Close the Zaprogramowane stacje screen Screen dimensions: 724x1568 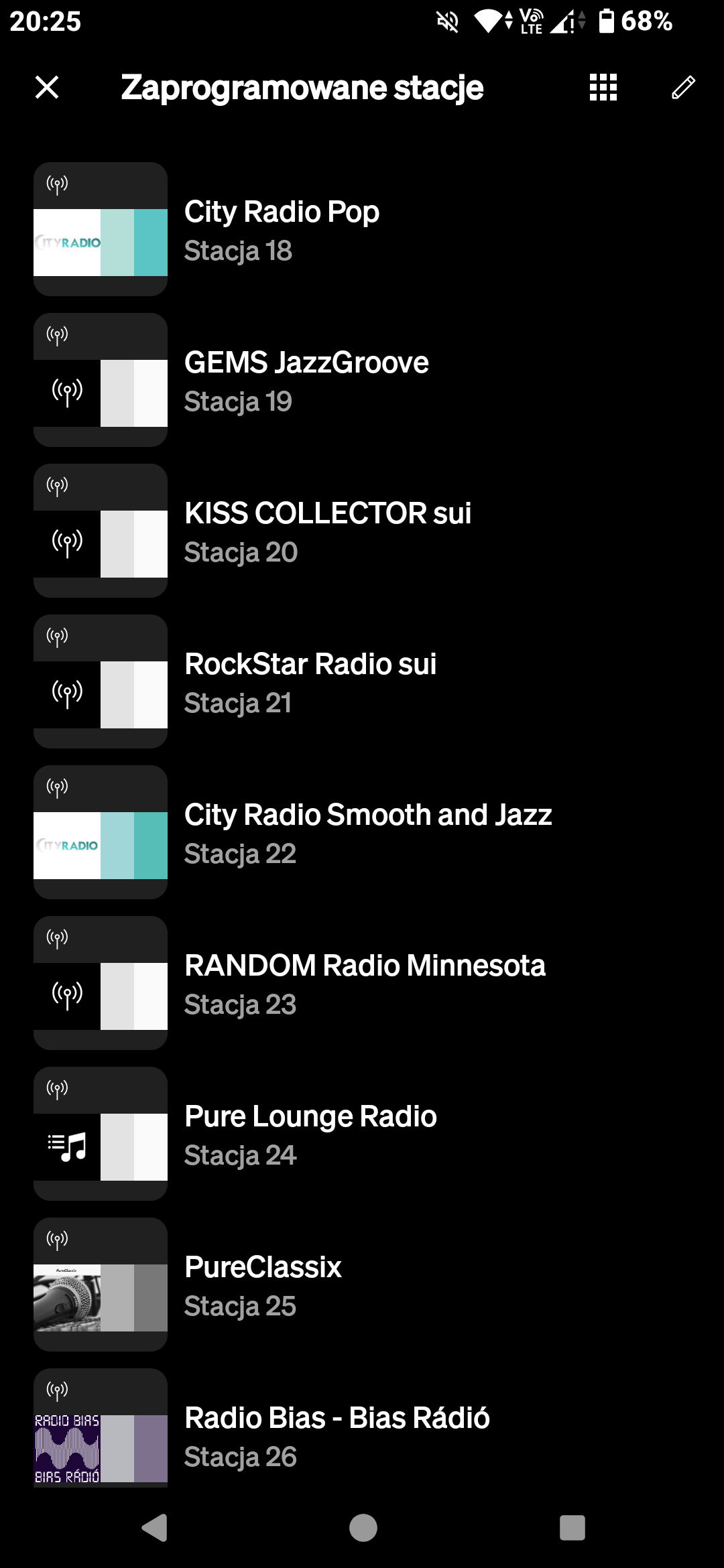47,87
